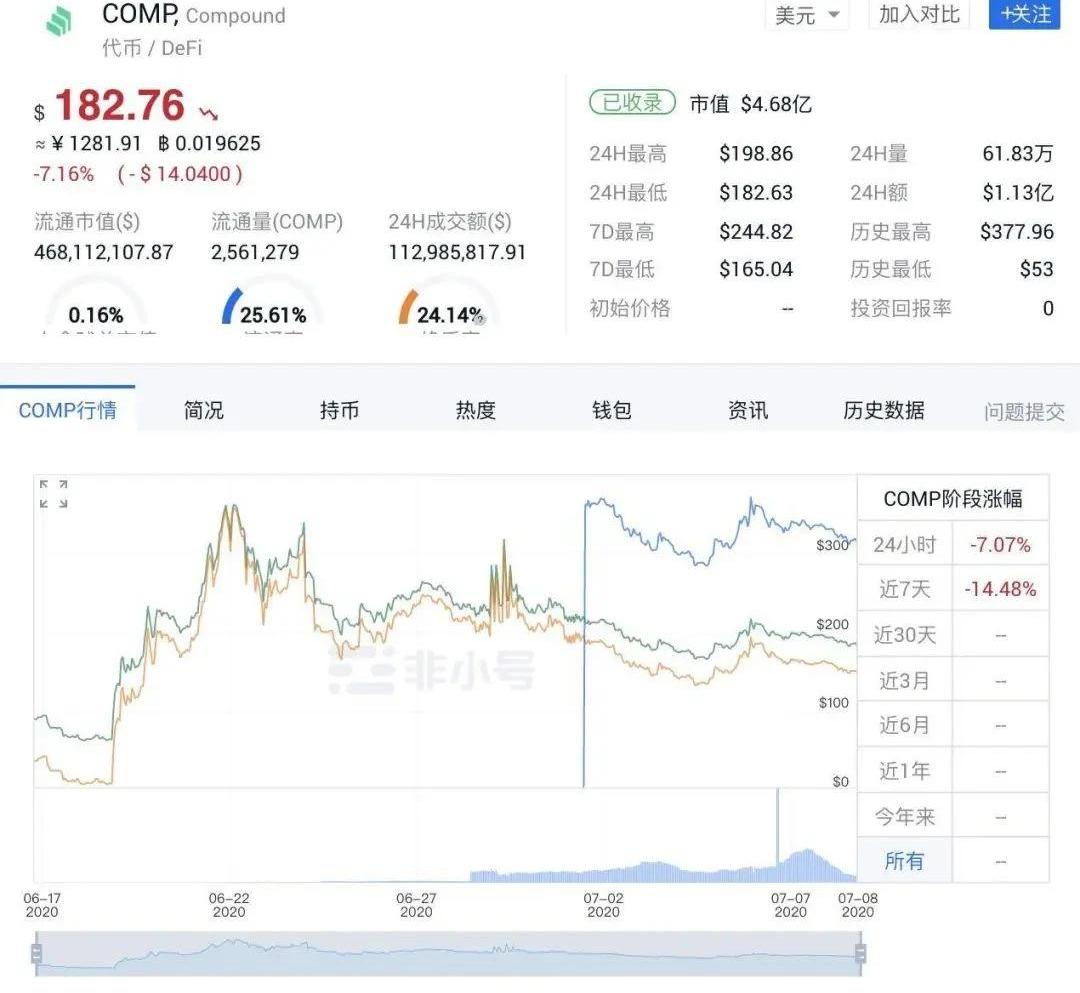Viewport: 1080px width, 993px height.
Task: Open the 美元 currency dropdown
Action: [806, 15]
